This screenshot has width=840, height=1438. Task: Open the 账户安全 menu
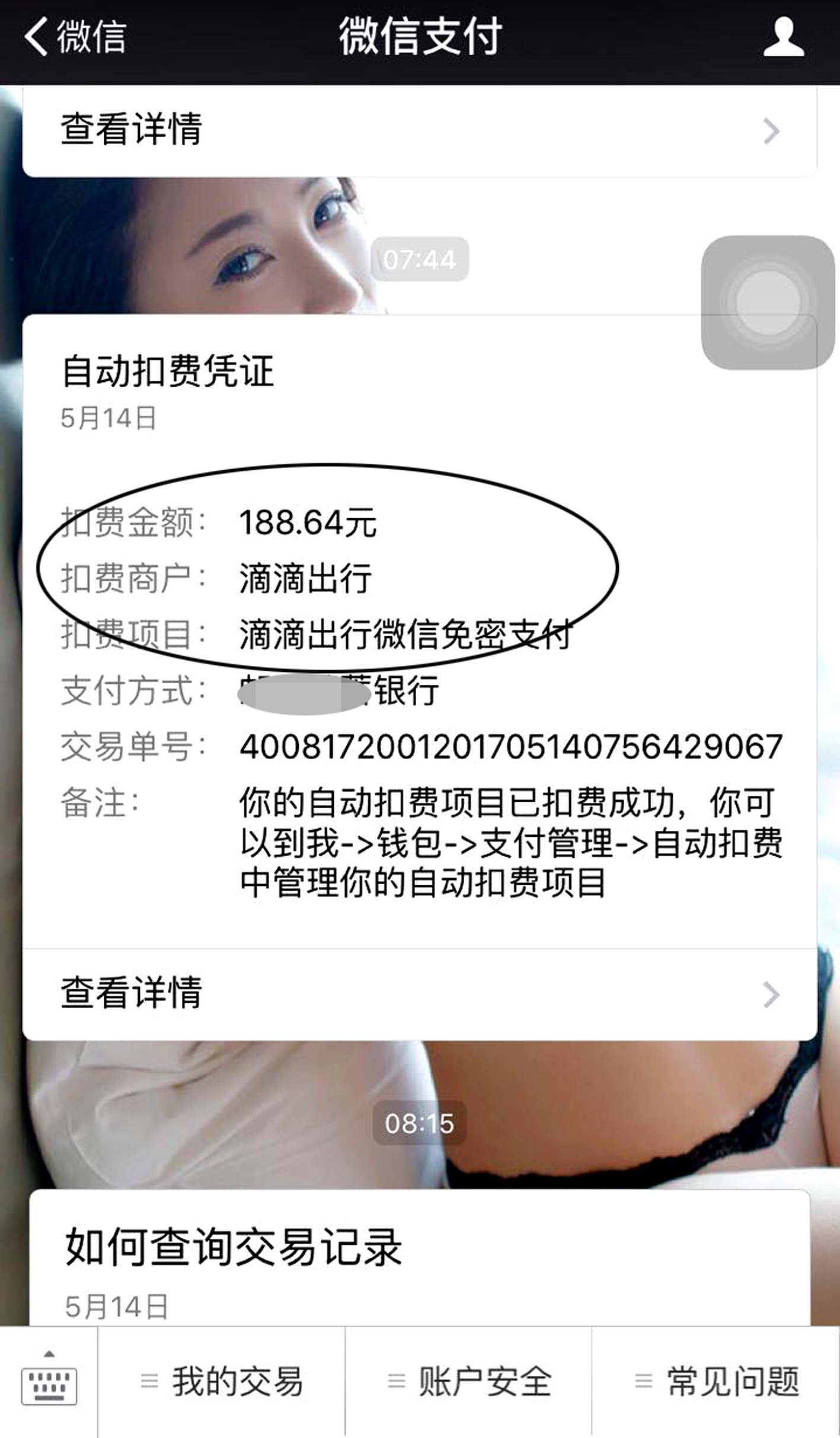tap(468, 1382)
